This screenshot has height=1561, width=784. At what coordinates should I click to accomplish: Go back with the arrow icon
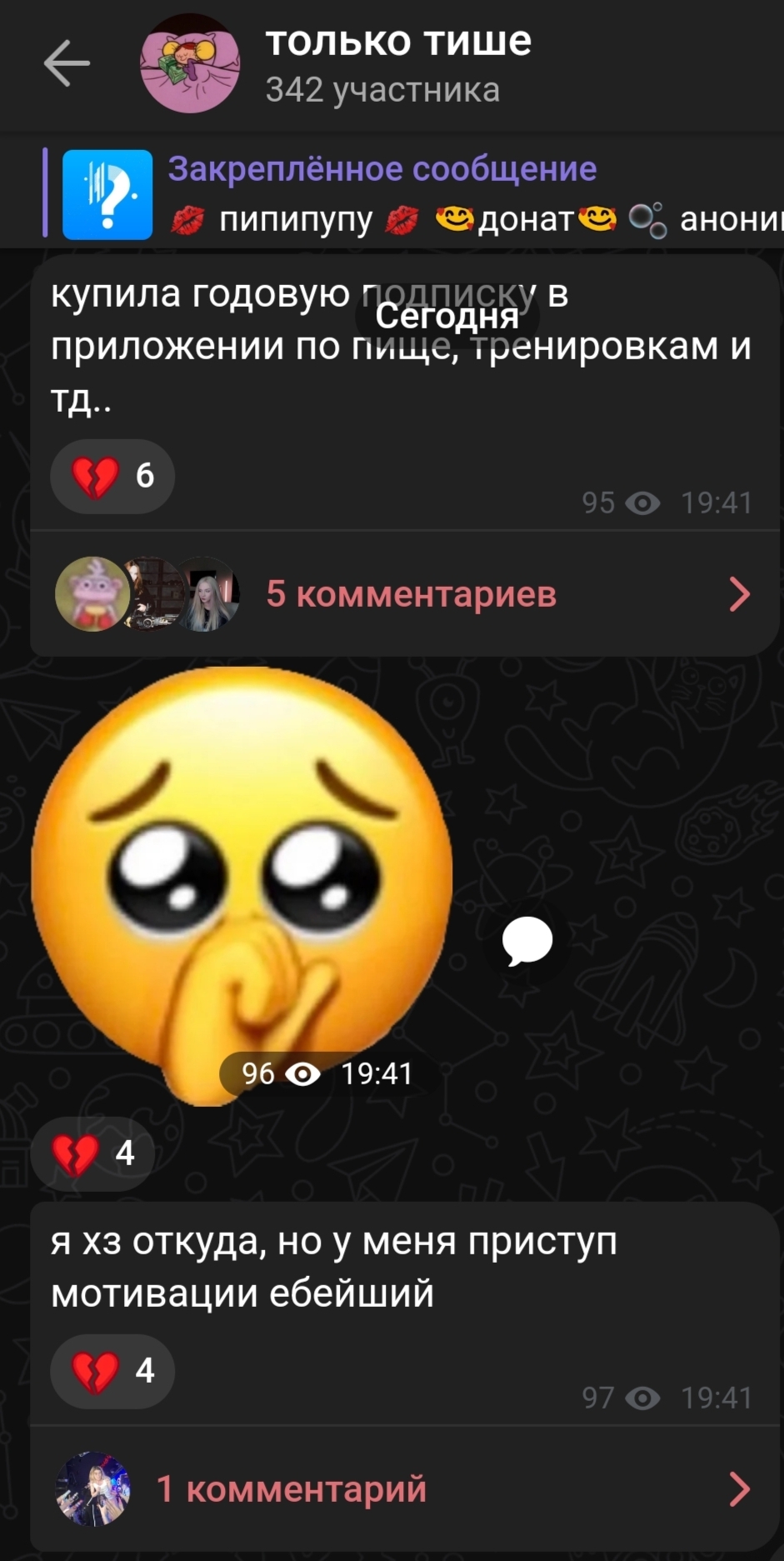click(66, 63)
